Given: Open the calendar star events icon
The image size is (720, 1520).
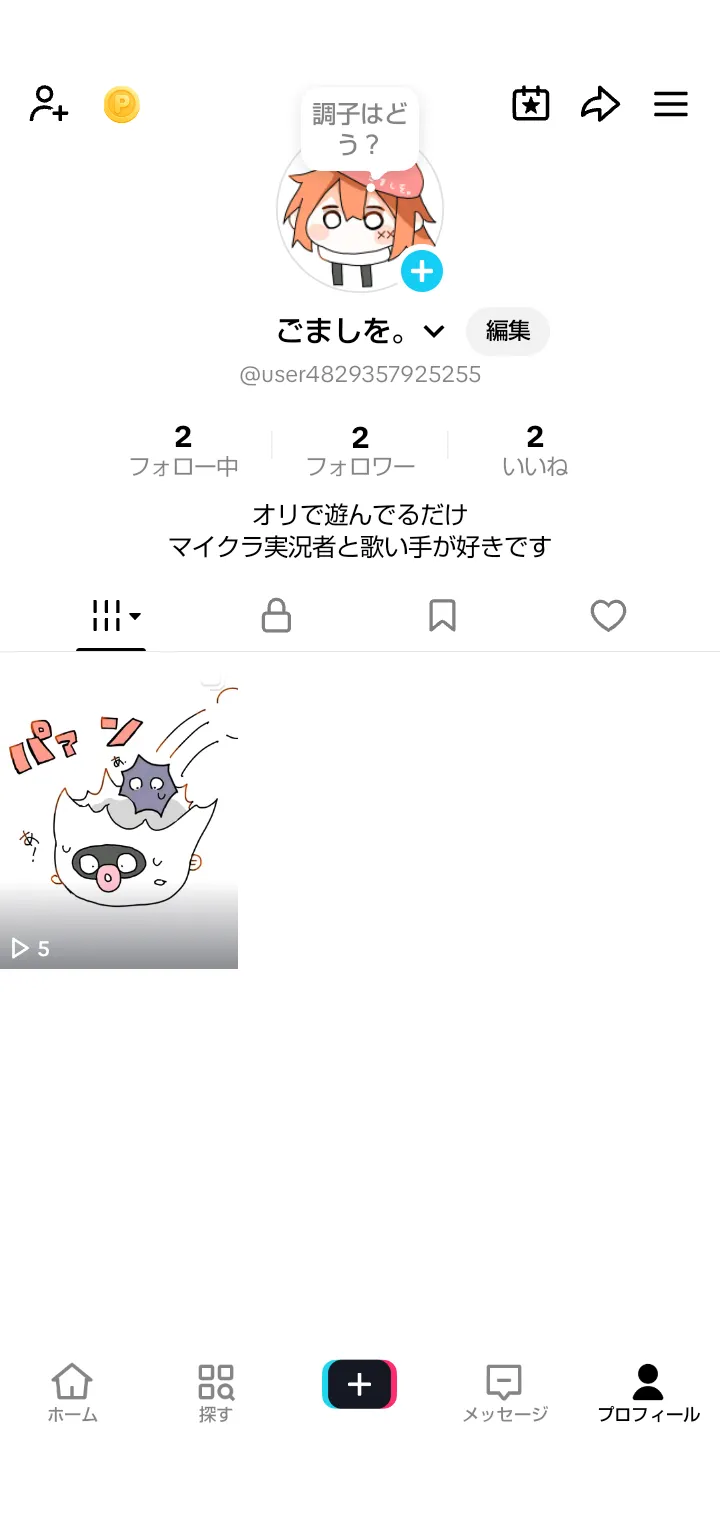Looking at the screenshot, I should tap(531, 104).
